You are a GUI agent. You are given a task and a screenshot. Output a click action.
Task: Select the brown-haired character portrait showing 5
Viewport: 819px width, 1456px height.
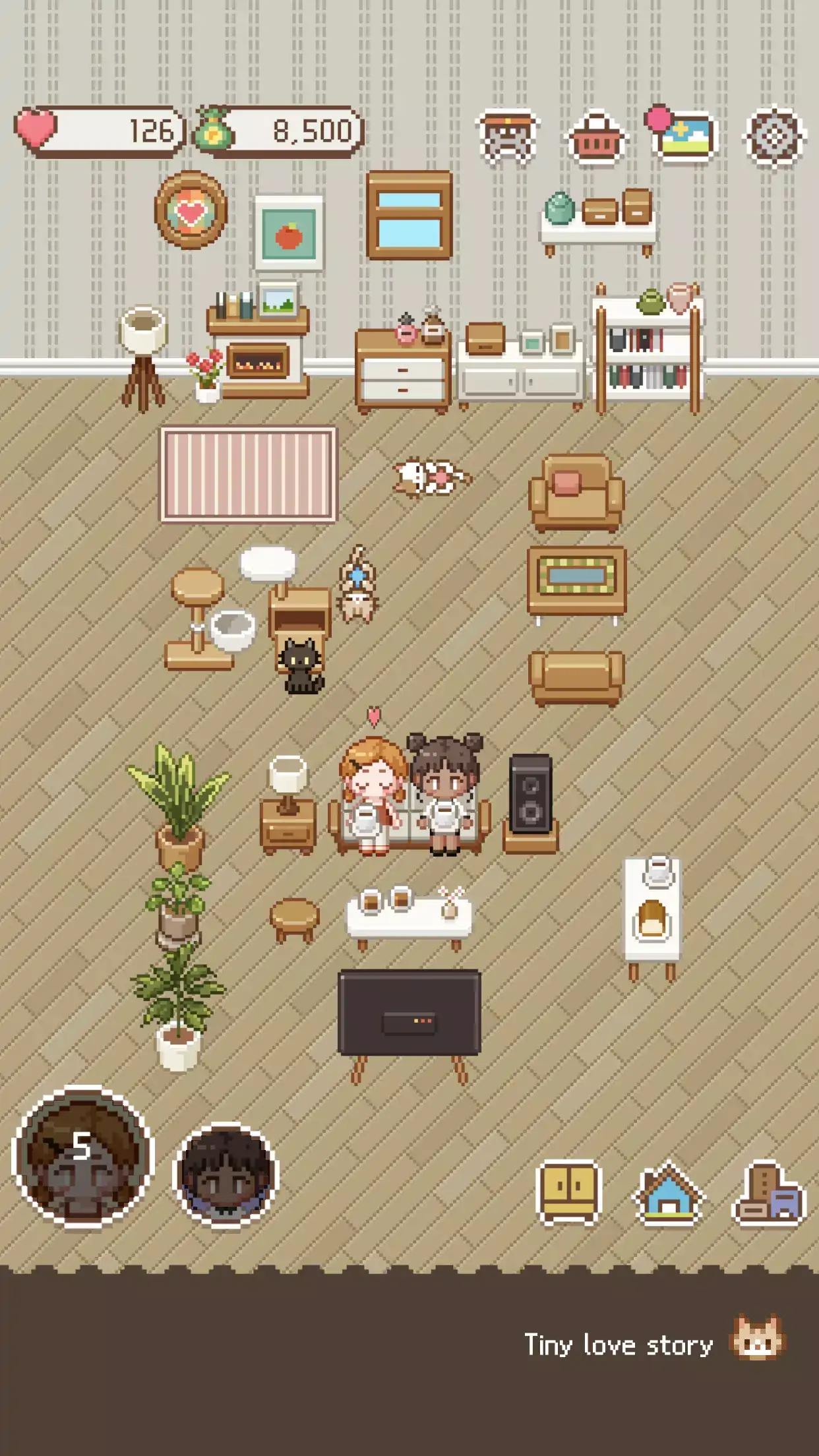pyautogui.click(x=82, y=1158)
